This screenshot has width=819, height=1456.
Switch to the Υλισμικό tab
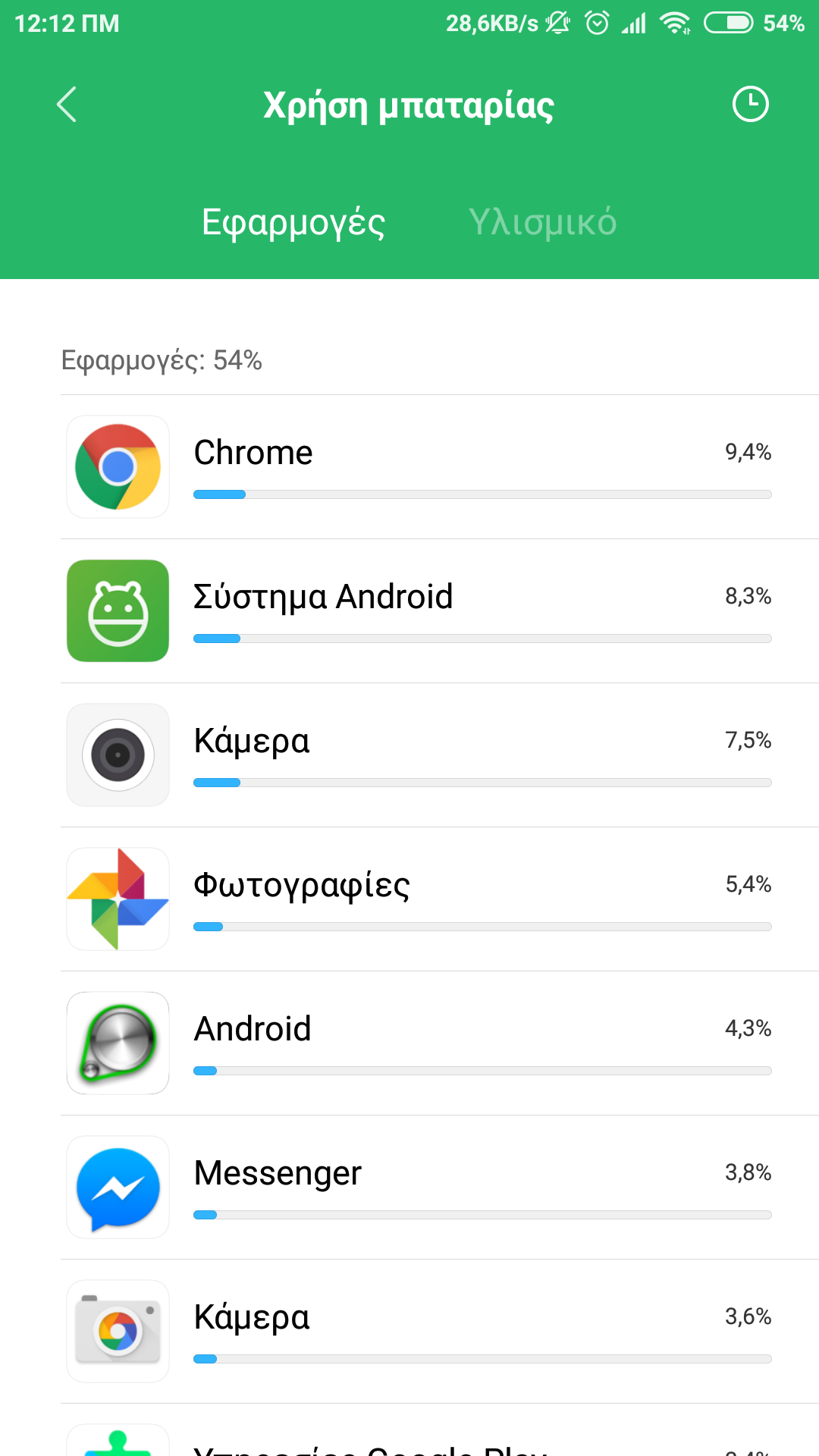pos(542,222)
